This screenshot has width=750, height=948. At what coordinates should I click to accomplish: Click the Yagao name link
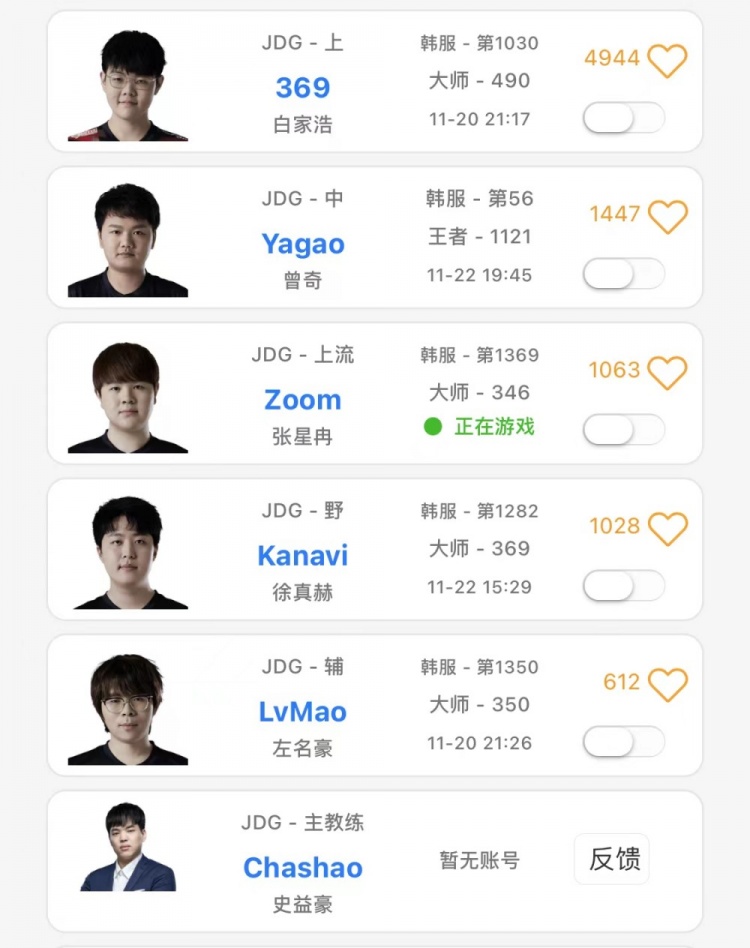pyautogui.click(x=303, y=244)
